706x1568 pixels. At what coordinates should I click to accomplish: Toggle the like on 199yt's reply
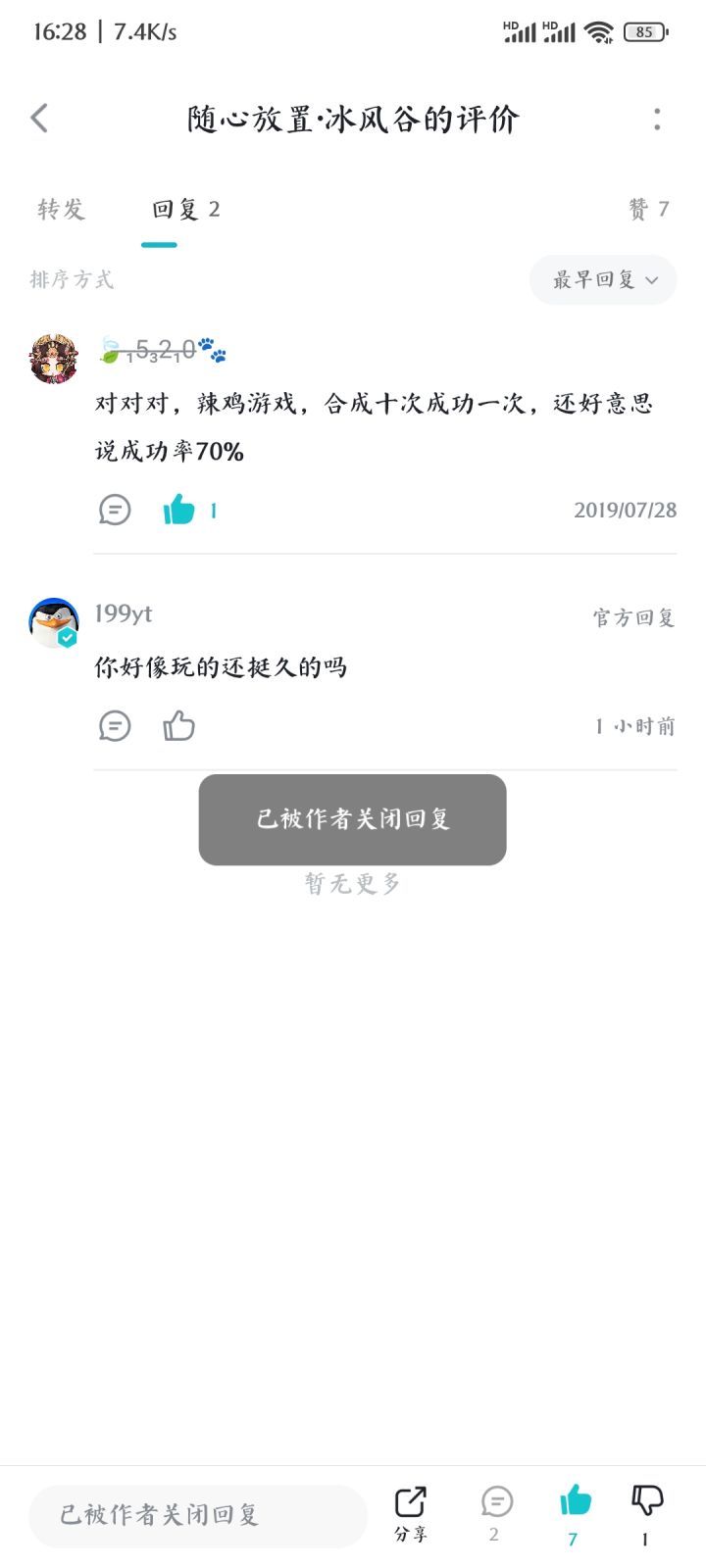[178, 726]
